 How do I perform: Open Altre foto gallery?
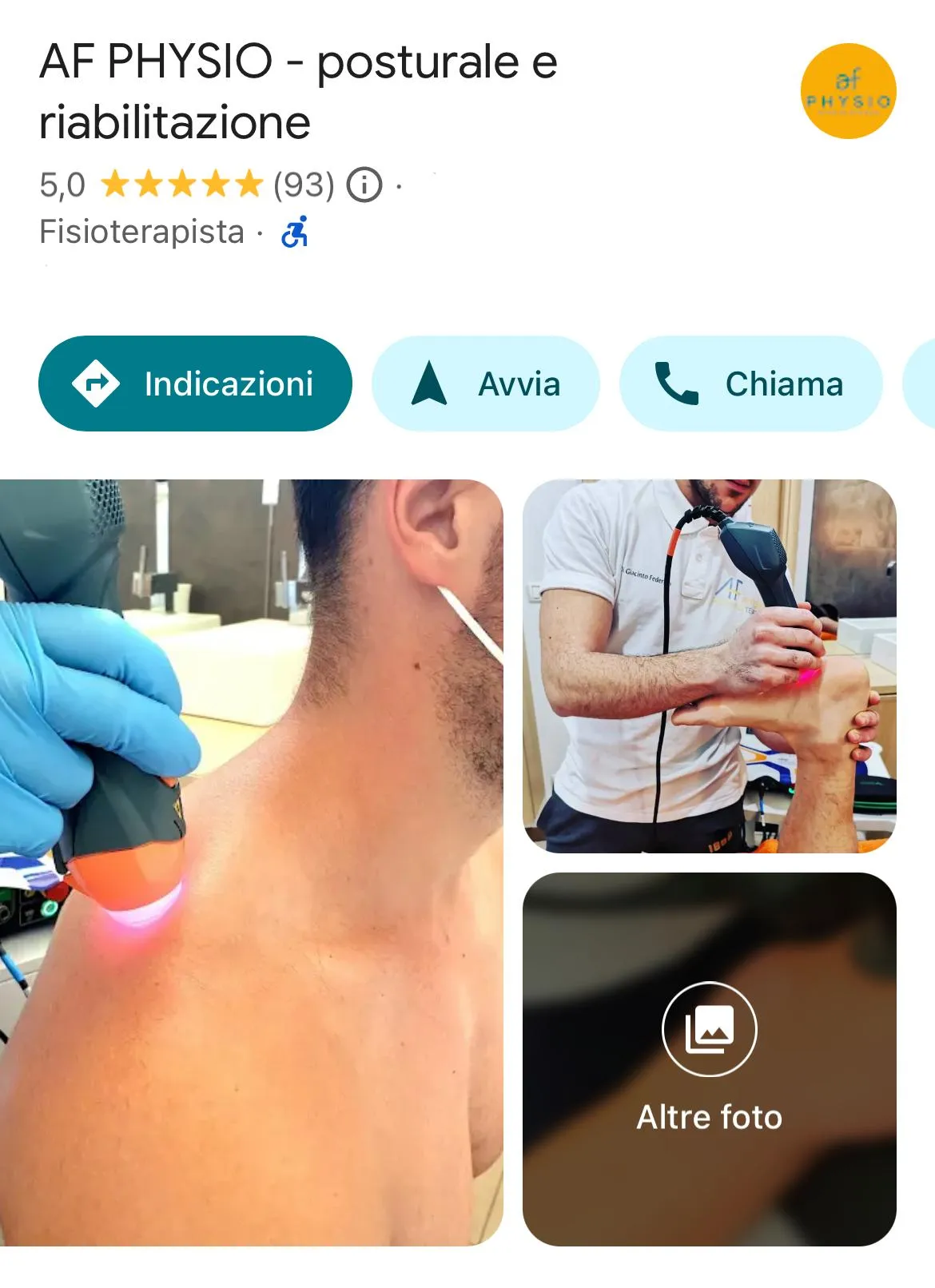tap(709, 1059)
